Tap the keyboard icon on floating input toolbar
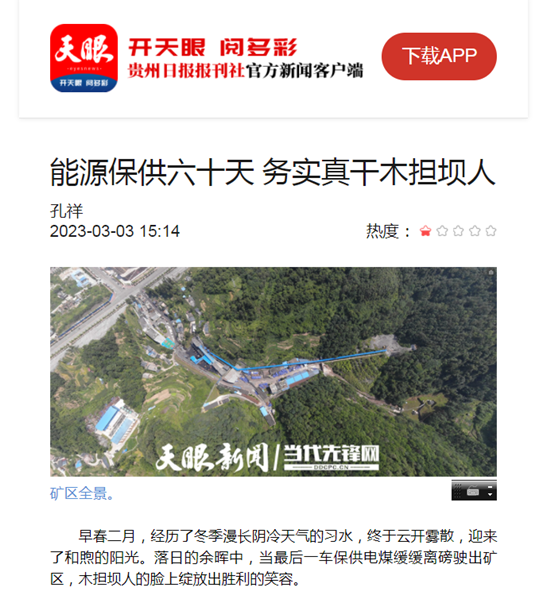The width and height of the screenshot is (550, 614). [473, 490]
